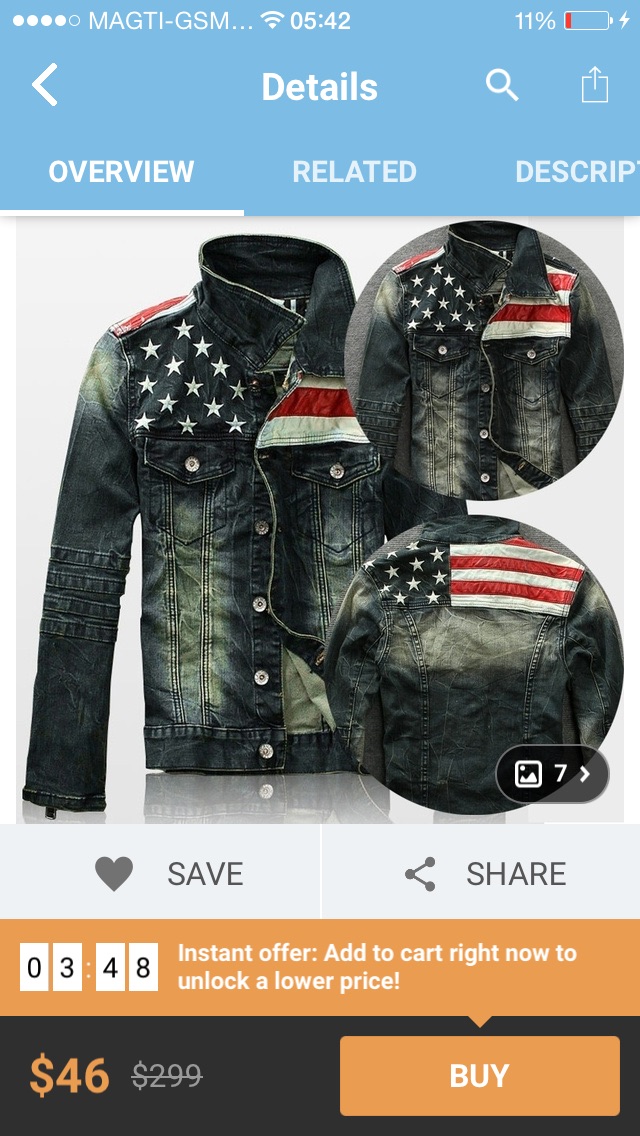The width and height of the screenshot is (640, 1136).
Task: Tap the share icon in the header
Action: [594, 86]
